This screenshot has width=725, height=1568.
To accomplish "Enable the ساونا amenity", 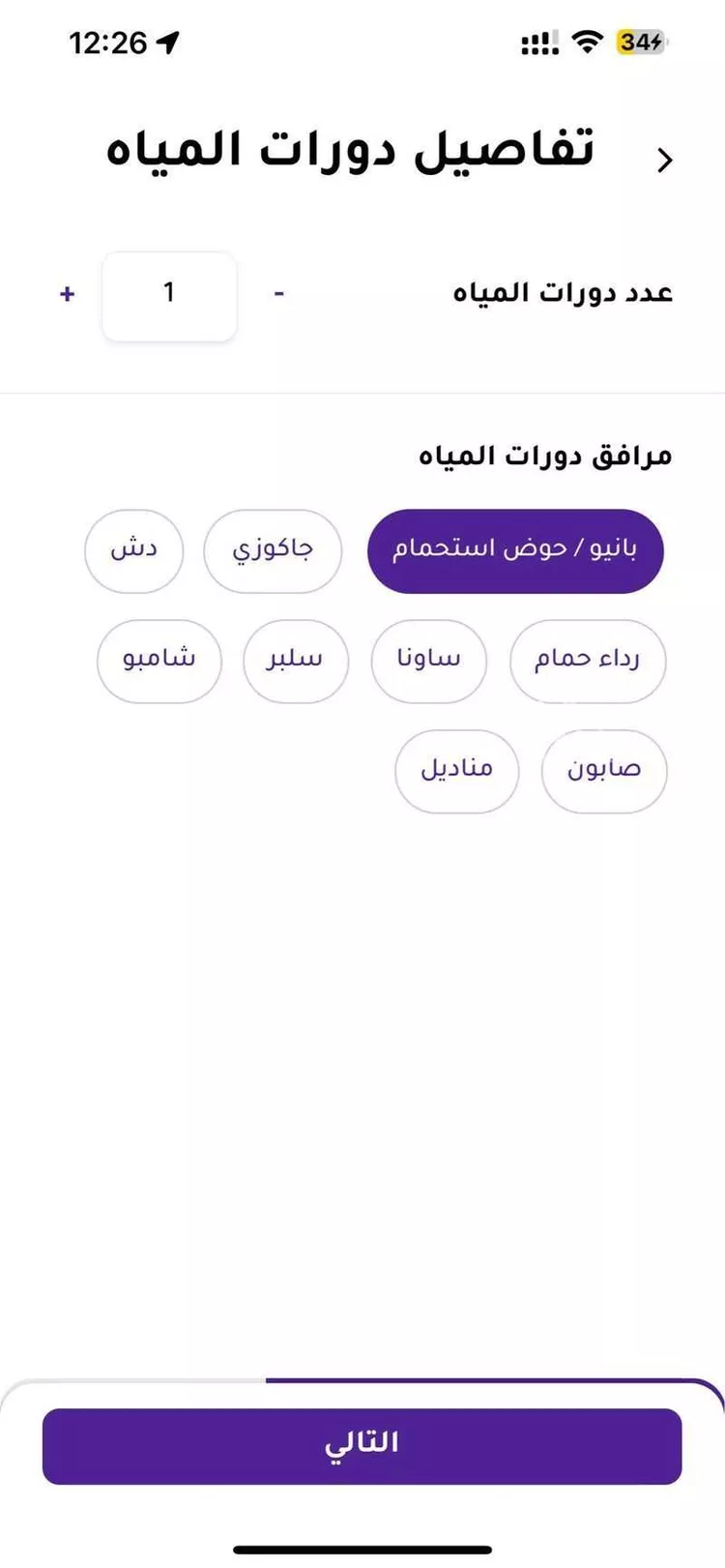I will point(429,662).
